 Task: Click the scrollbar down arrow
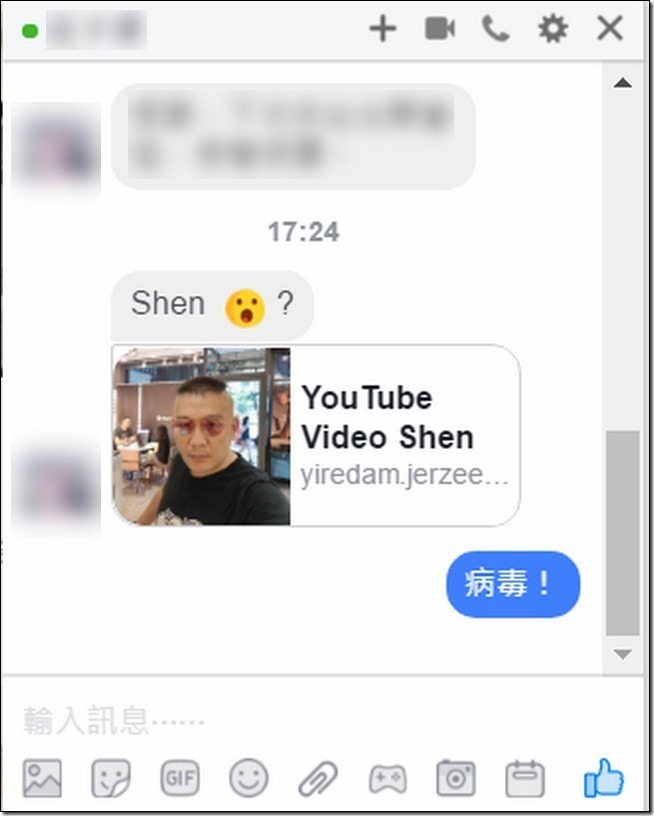623,654
